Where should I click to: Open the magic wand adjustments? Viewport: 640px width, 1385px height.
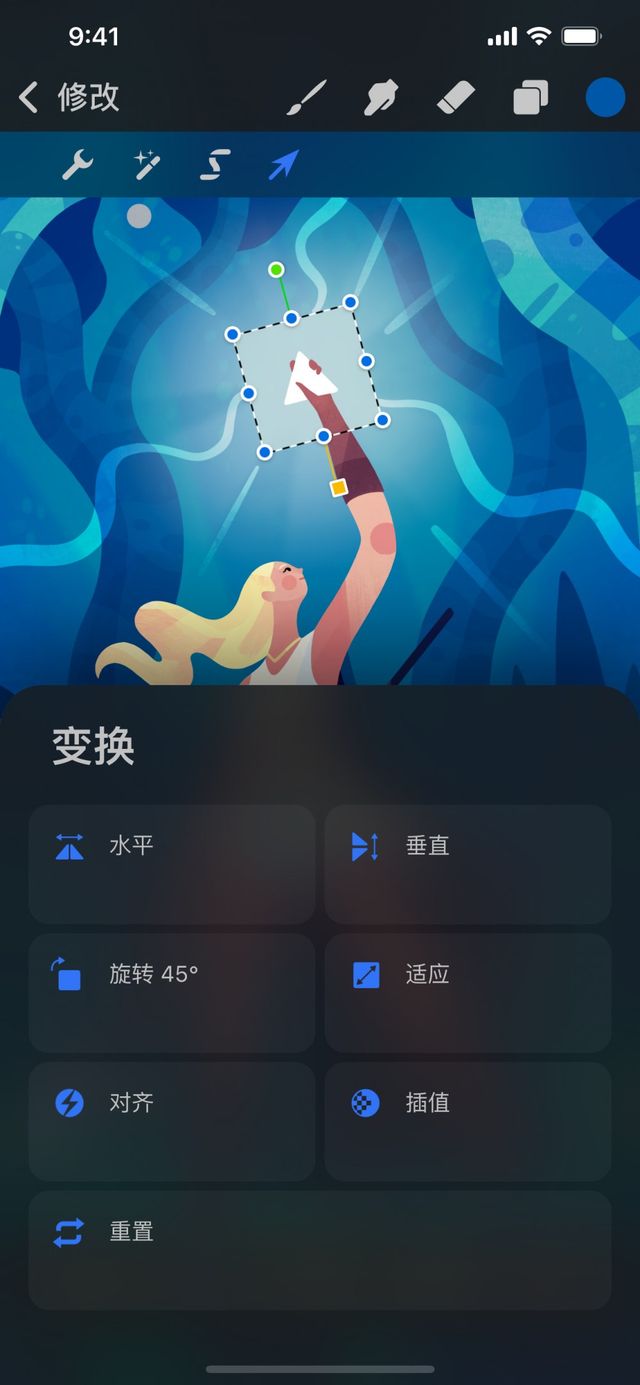tap(147, 165)
